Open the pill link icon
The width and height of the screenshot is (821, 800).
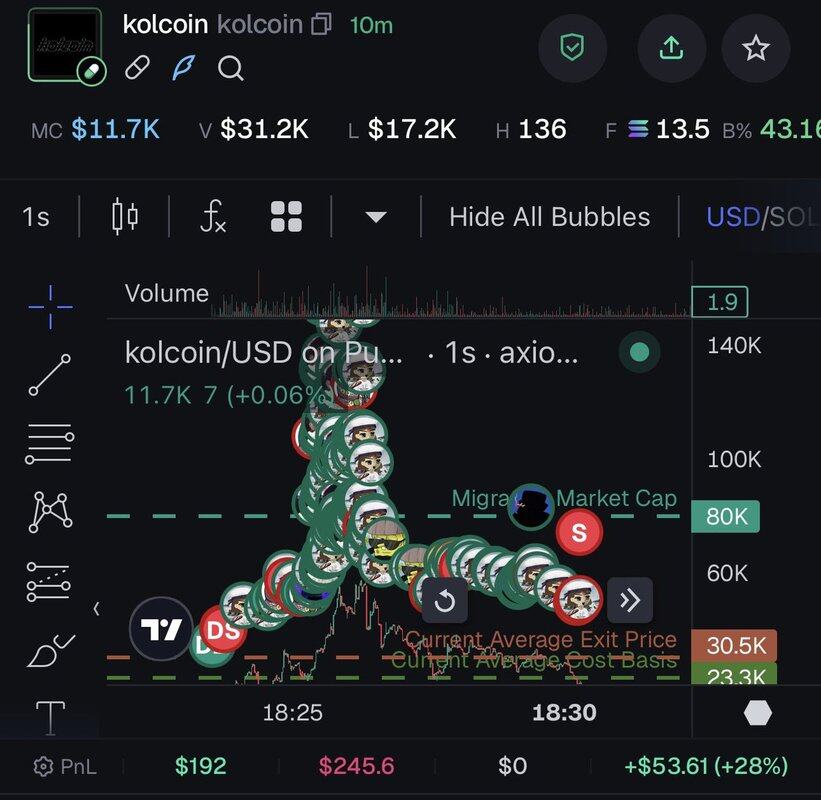(x=138, y=68)
